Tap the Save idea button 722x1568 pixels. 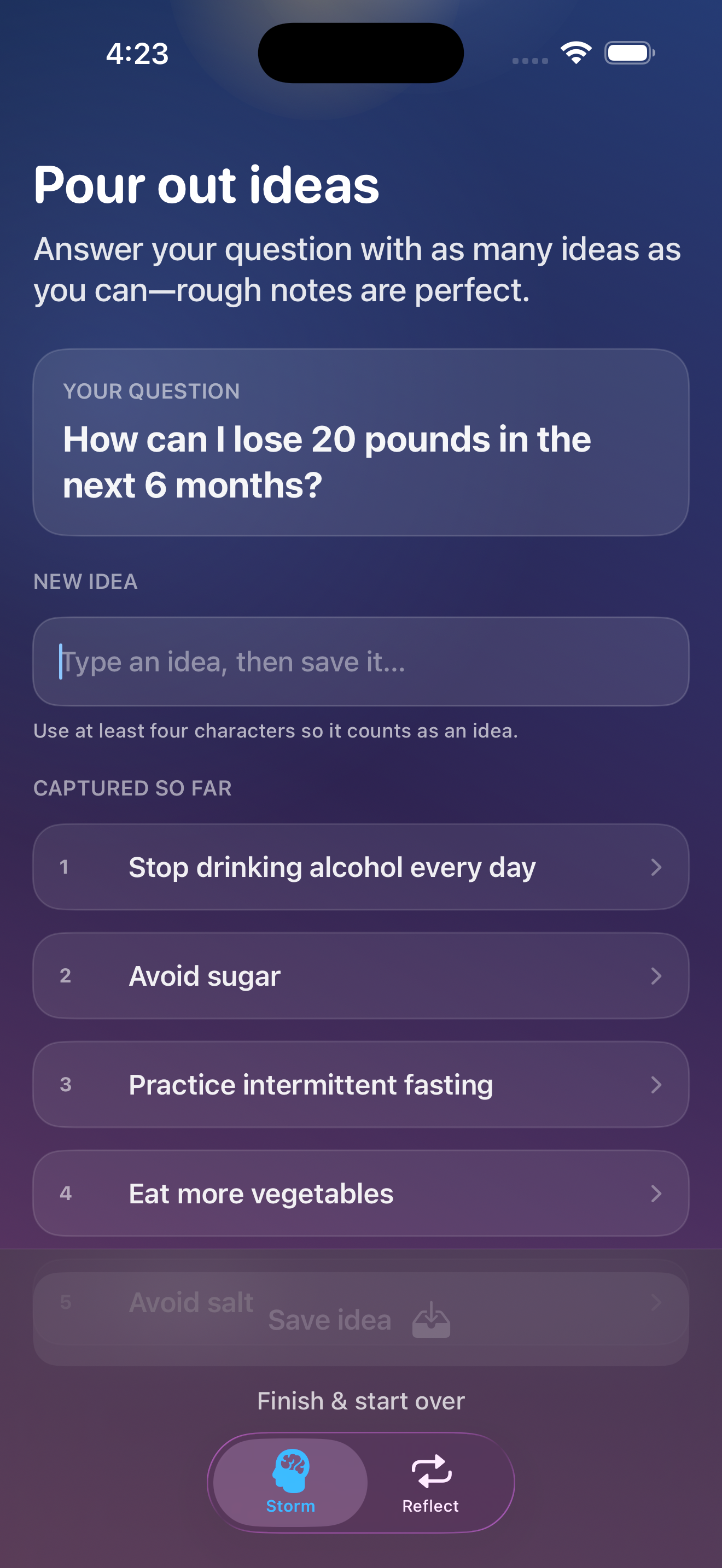[360, 1319]
